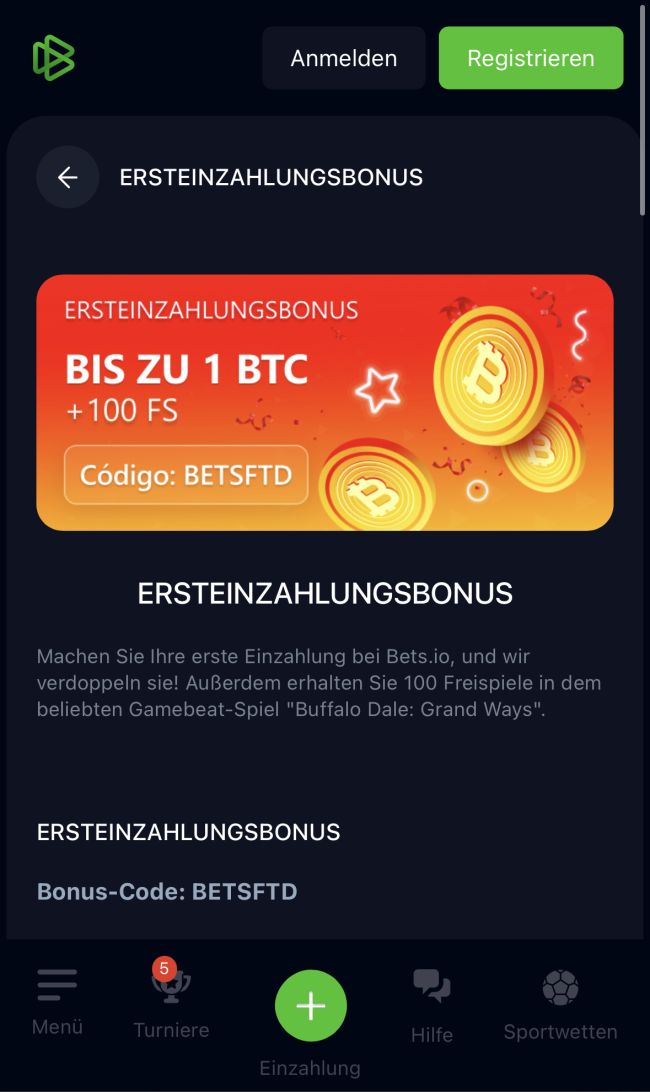The image size is (650, 1092).
Task: Open the Turniere tab
Action: pyautogui.click(x=171, y=1000)
